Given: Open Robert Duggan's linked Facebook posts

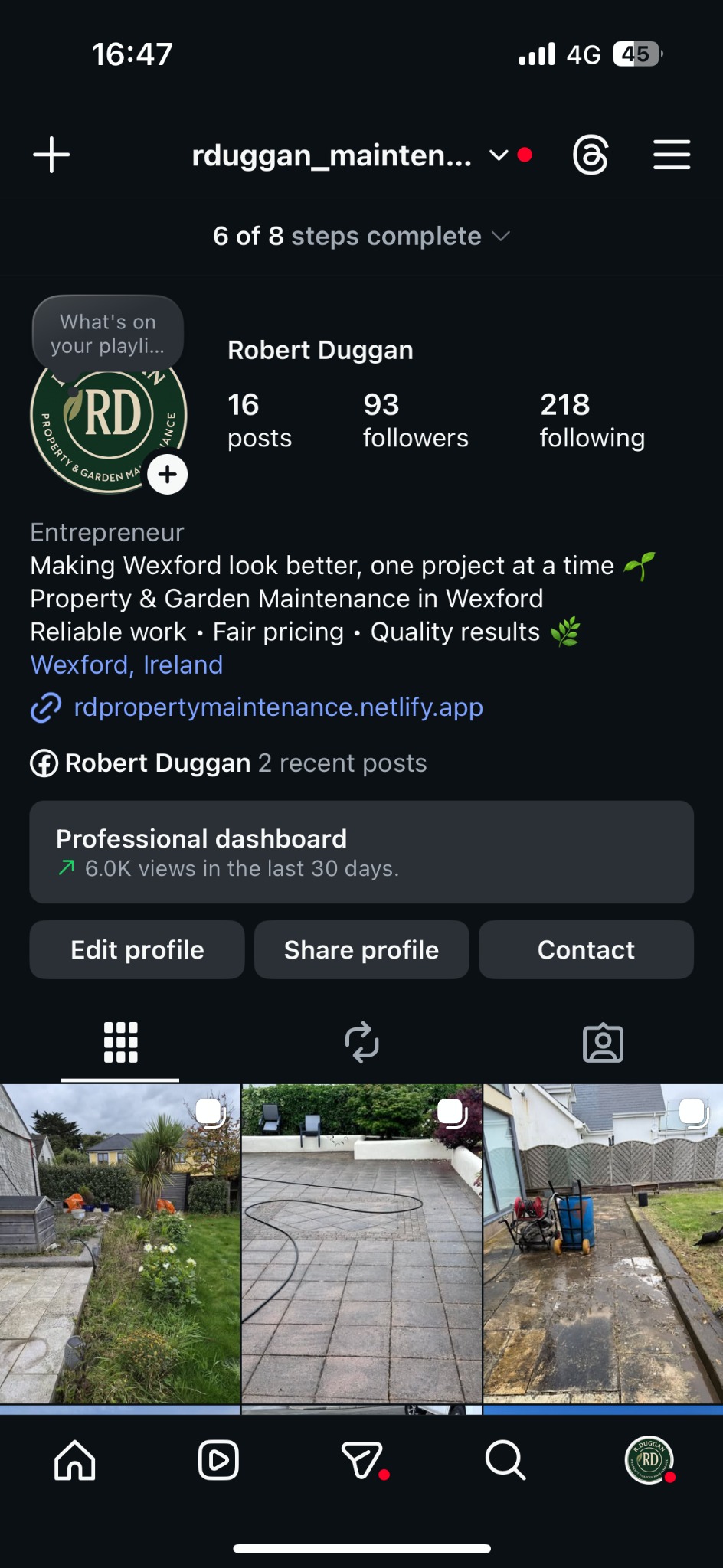Looking at the screenshot, I should click(x=228, y=763).
